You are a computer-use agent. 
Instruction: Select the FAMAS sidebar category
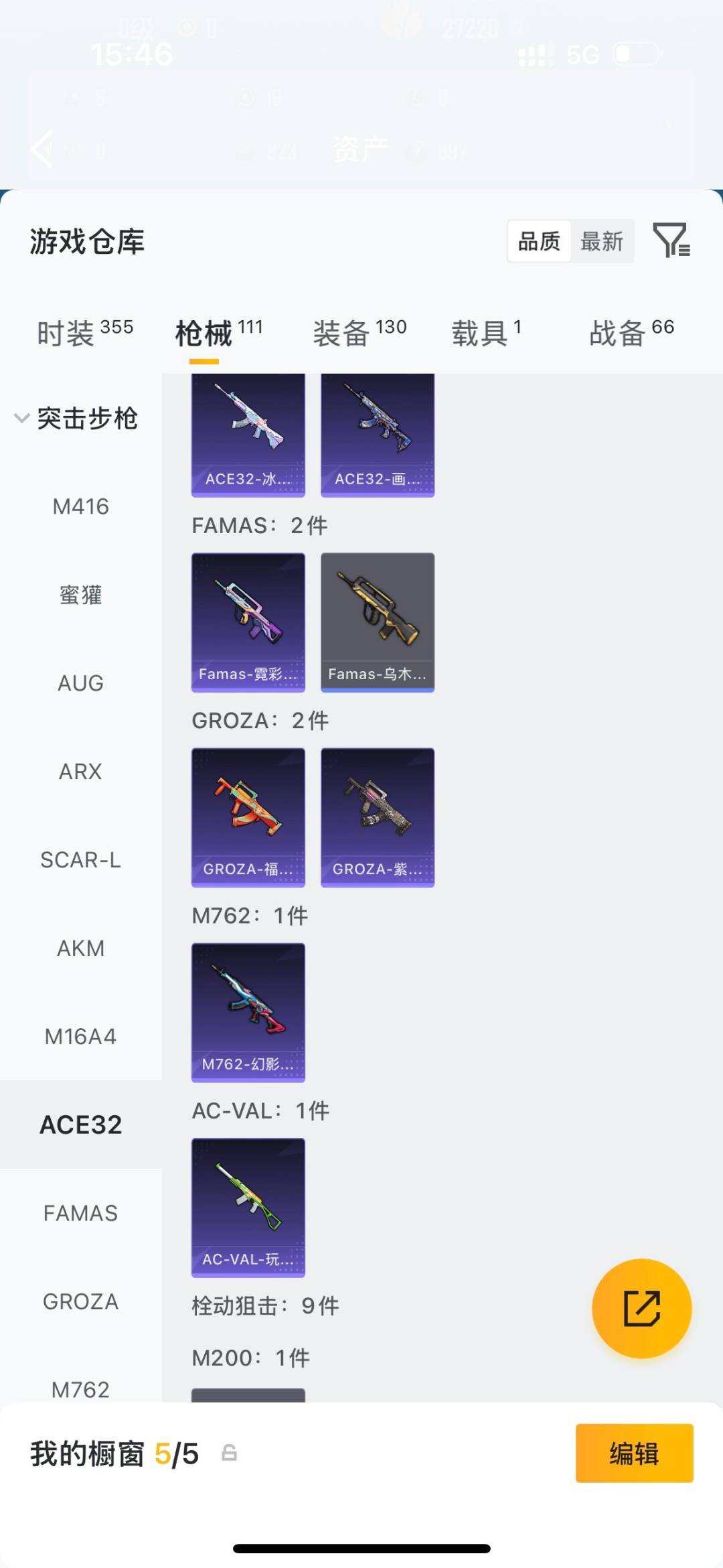pos(80,1212)
